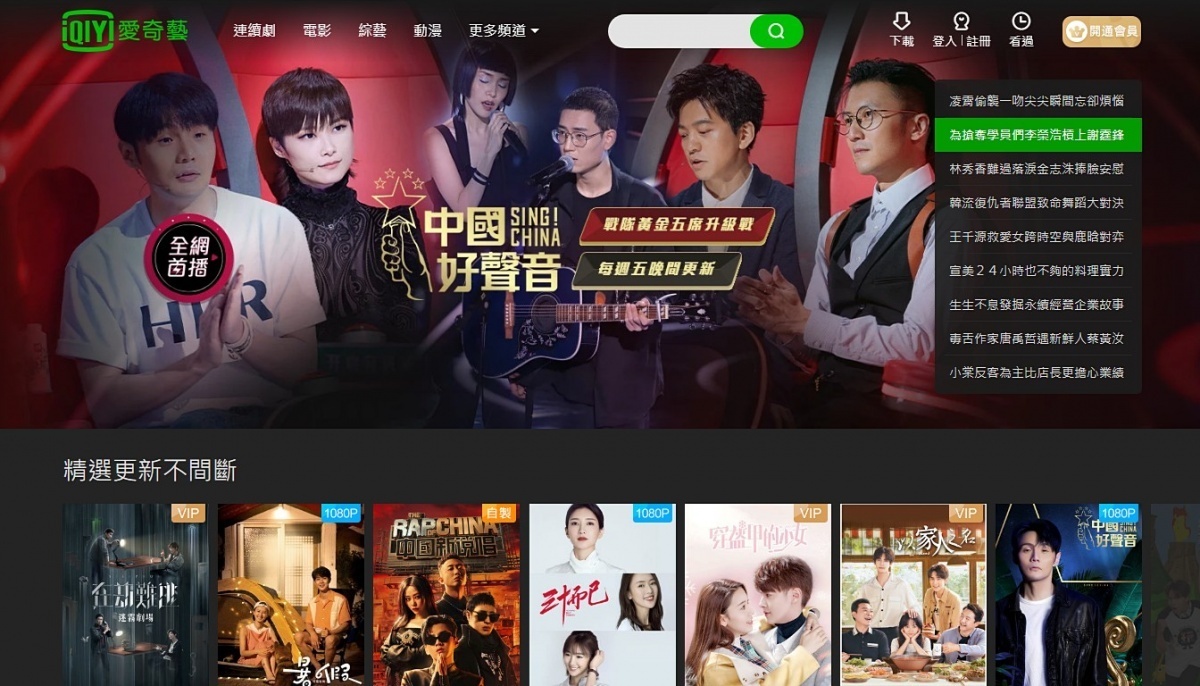1200x686 pixels.
Task: Tap the 開通會員 membership button
Action: [x=1102, y=31]
